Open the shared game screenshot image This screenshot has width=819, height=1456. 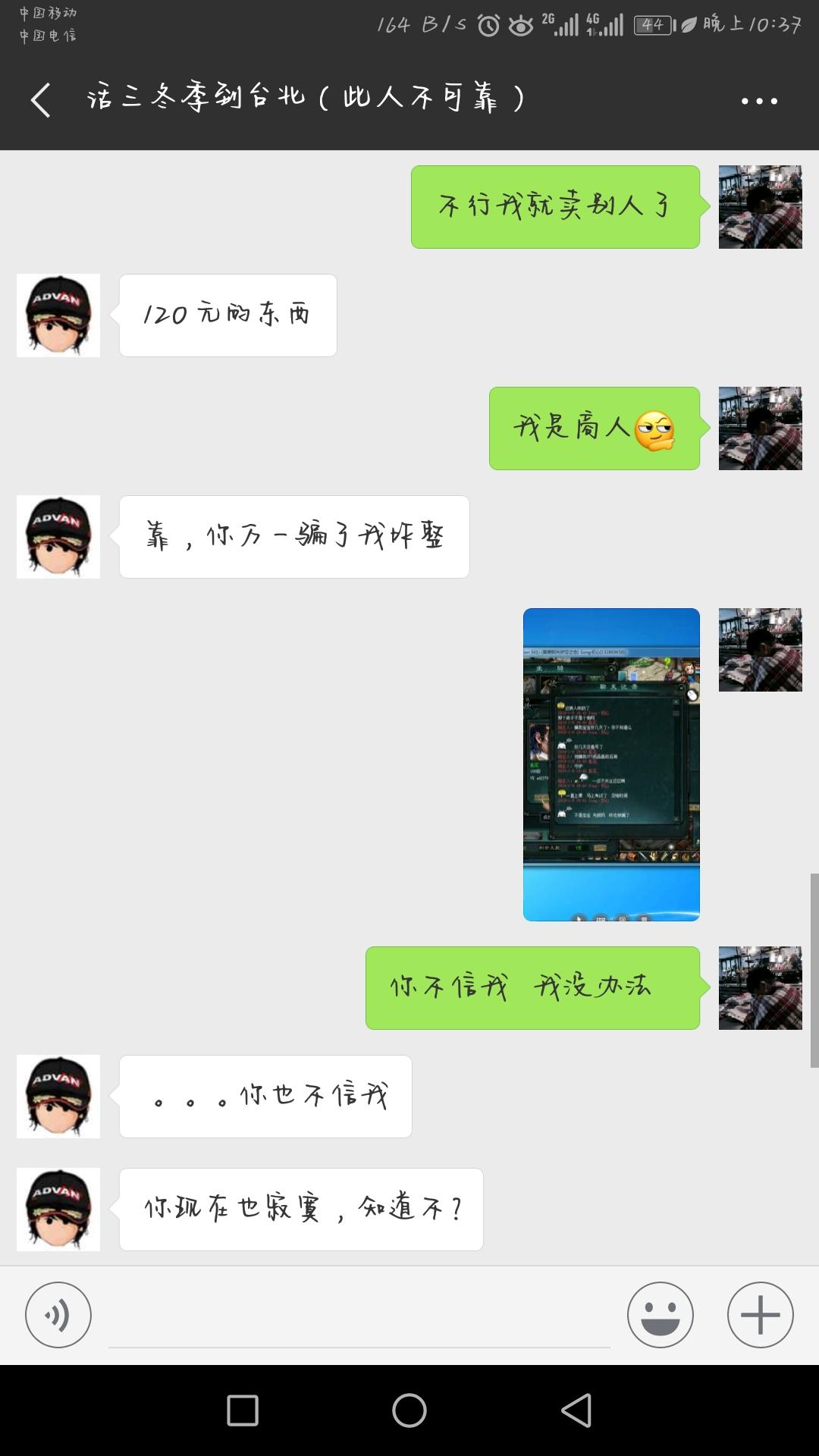click(611, 764)
